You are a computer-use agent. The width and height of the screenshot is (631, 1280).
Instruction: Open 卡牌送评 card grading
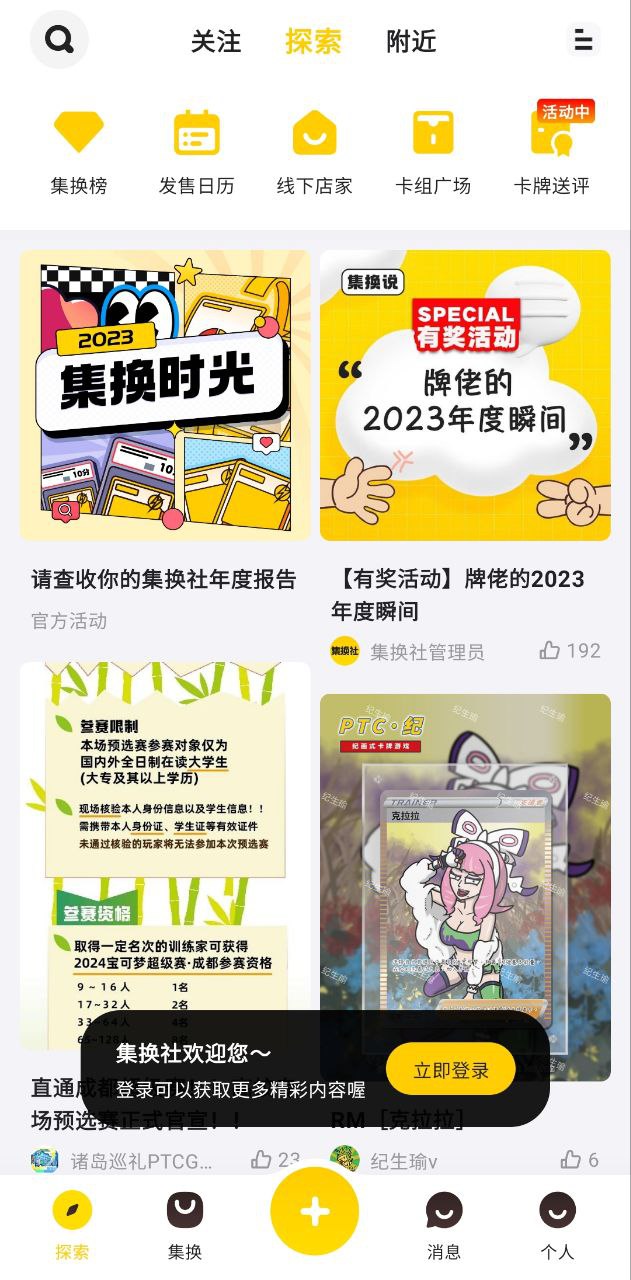point(552,150)
